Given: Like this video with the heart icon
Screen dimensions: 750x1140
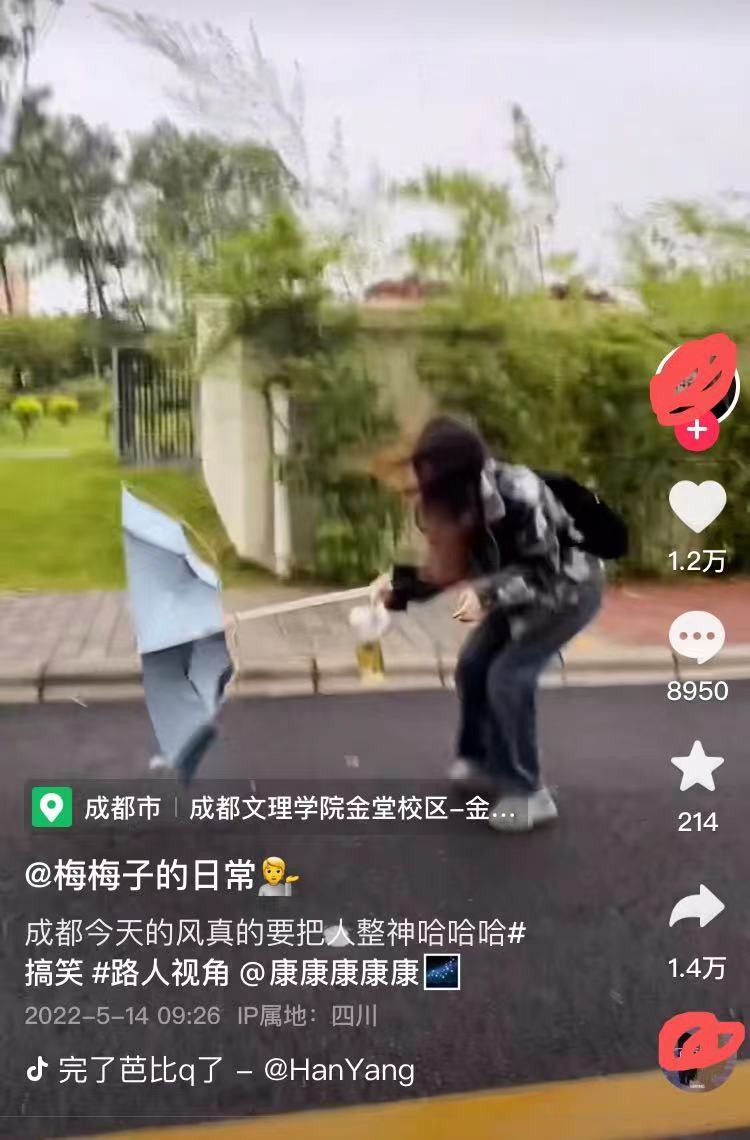Looking at the screenshot, I should (x=697, y=506).
